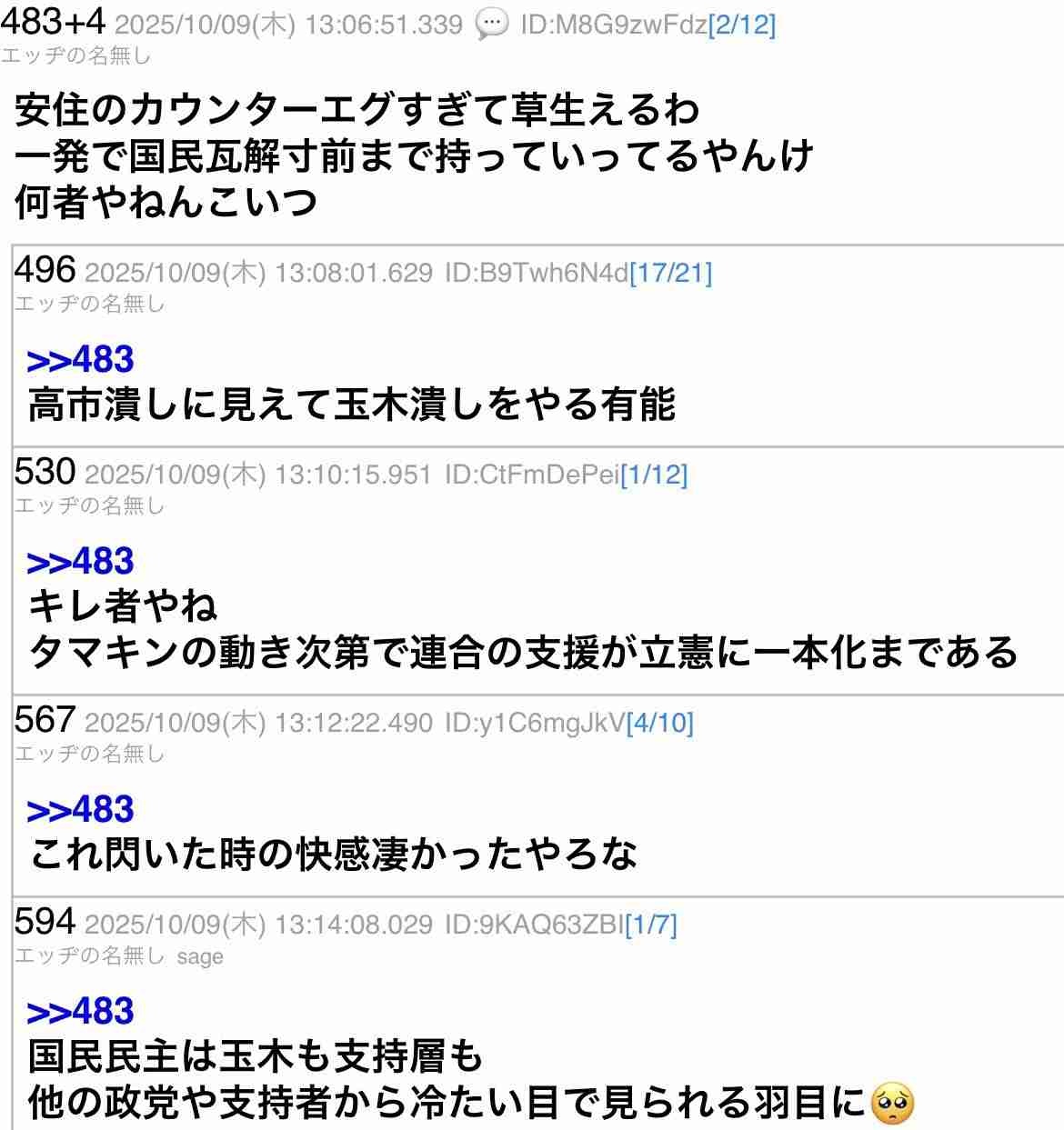Open post number 483+4 replies
Image resolution: width=1064 pixels, height=1130 pixels.
pos(53,22)
